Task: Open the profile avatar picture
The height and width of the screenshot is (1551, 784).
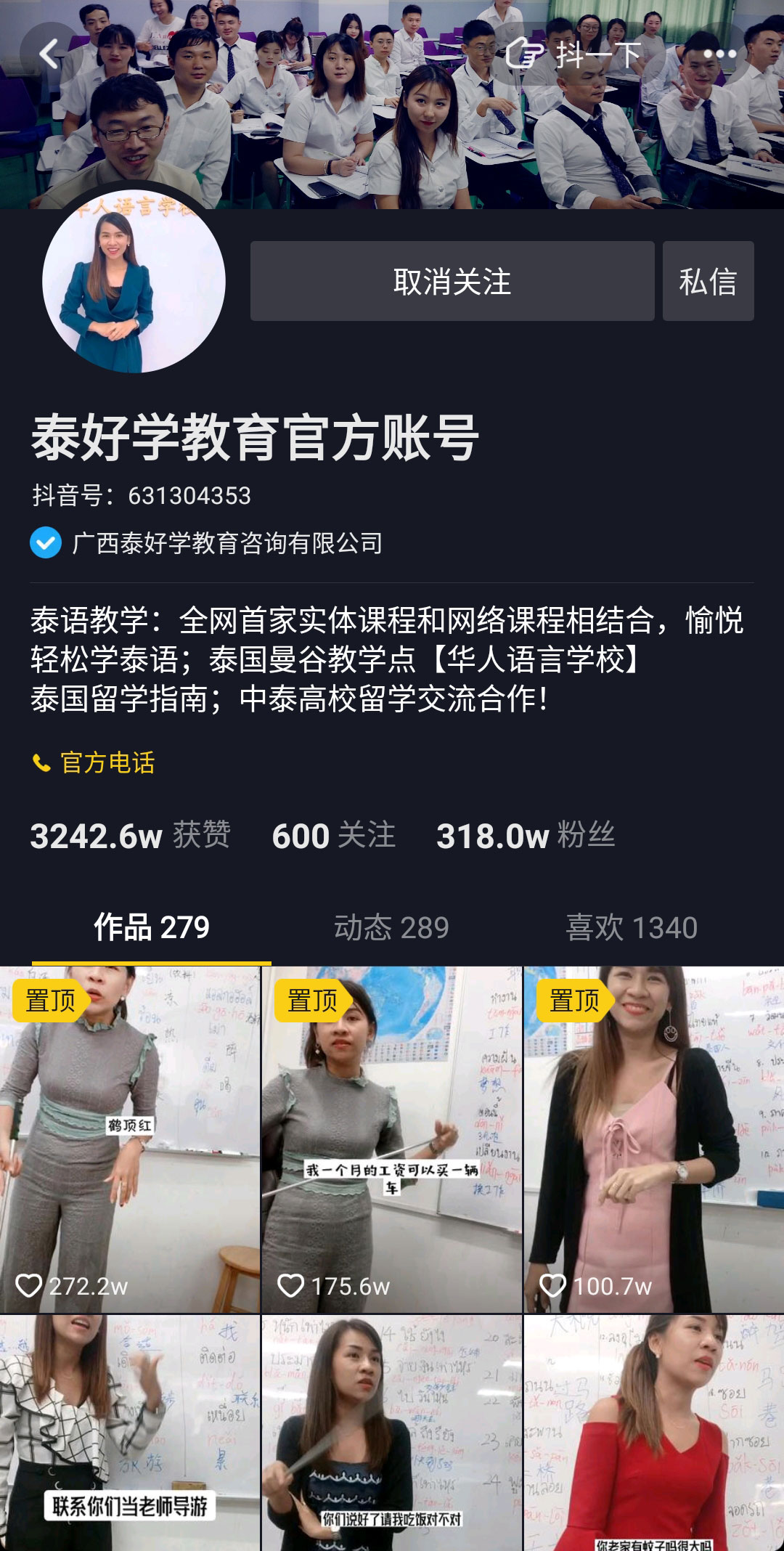Action: click(x=134, y=282)
